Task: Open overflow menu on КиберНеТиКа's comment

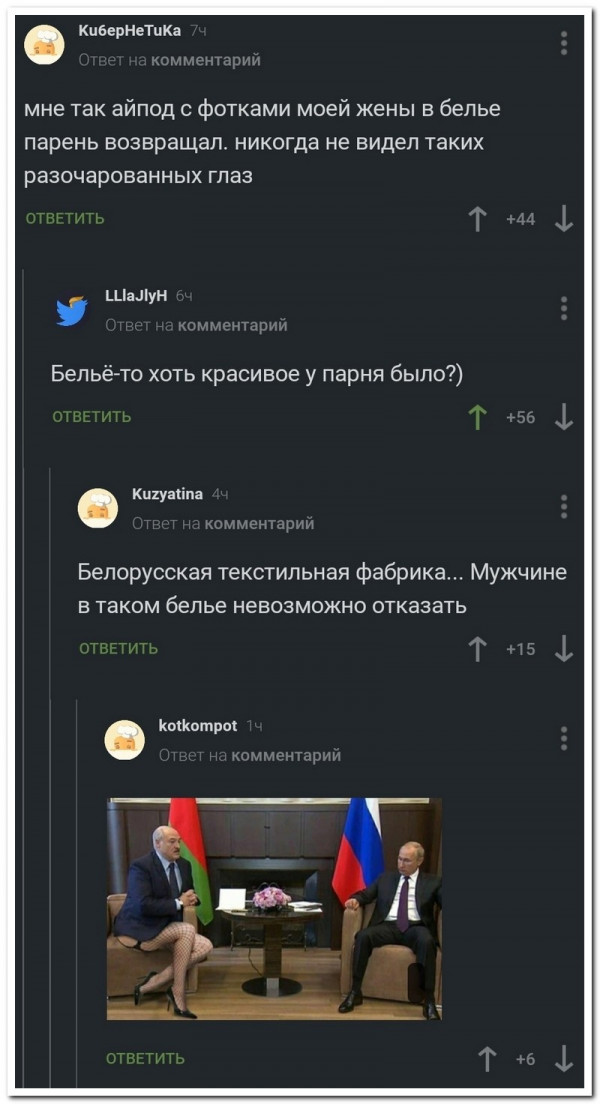Action: point(564,43)
